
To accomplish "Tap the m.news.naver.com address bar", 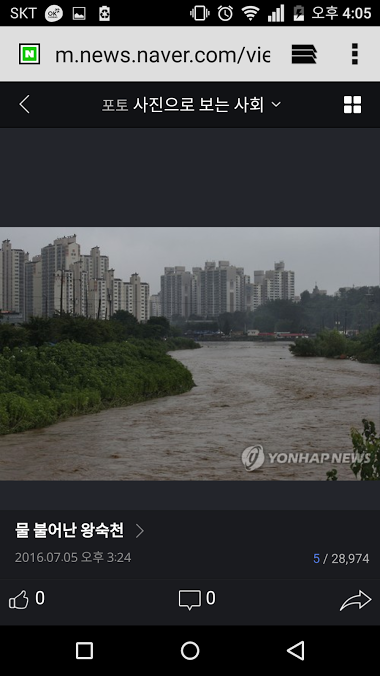I will click(x=162, y=55).
